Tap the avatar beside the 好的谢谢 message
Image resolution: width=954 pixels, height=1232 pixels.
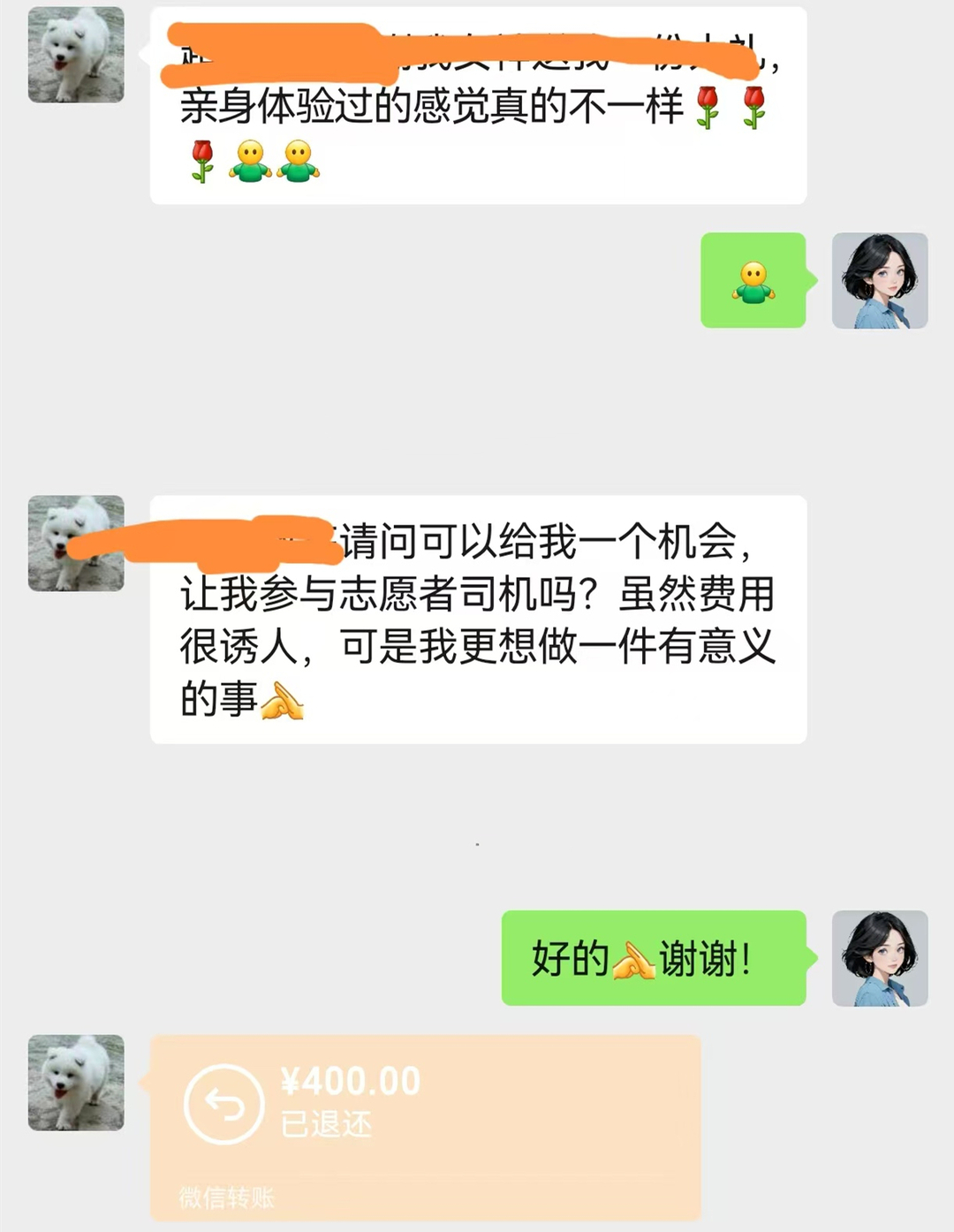[x=879, y=958]
